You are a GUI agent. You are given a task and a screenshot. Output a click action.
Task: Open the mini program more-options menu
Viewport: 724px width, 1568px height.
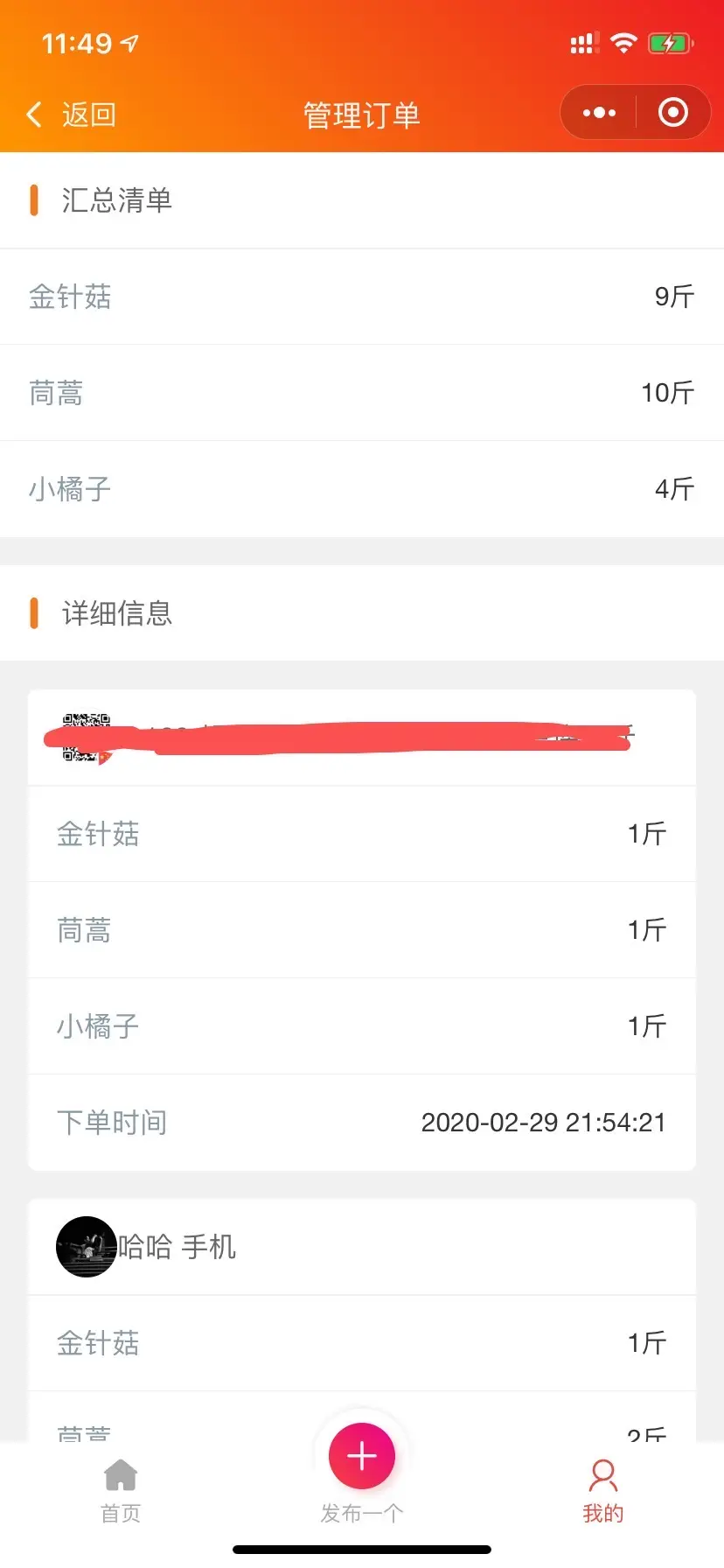pyautogui.click(x=599, y=113)
